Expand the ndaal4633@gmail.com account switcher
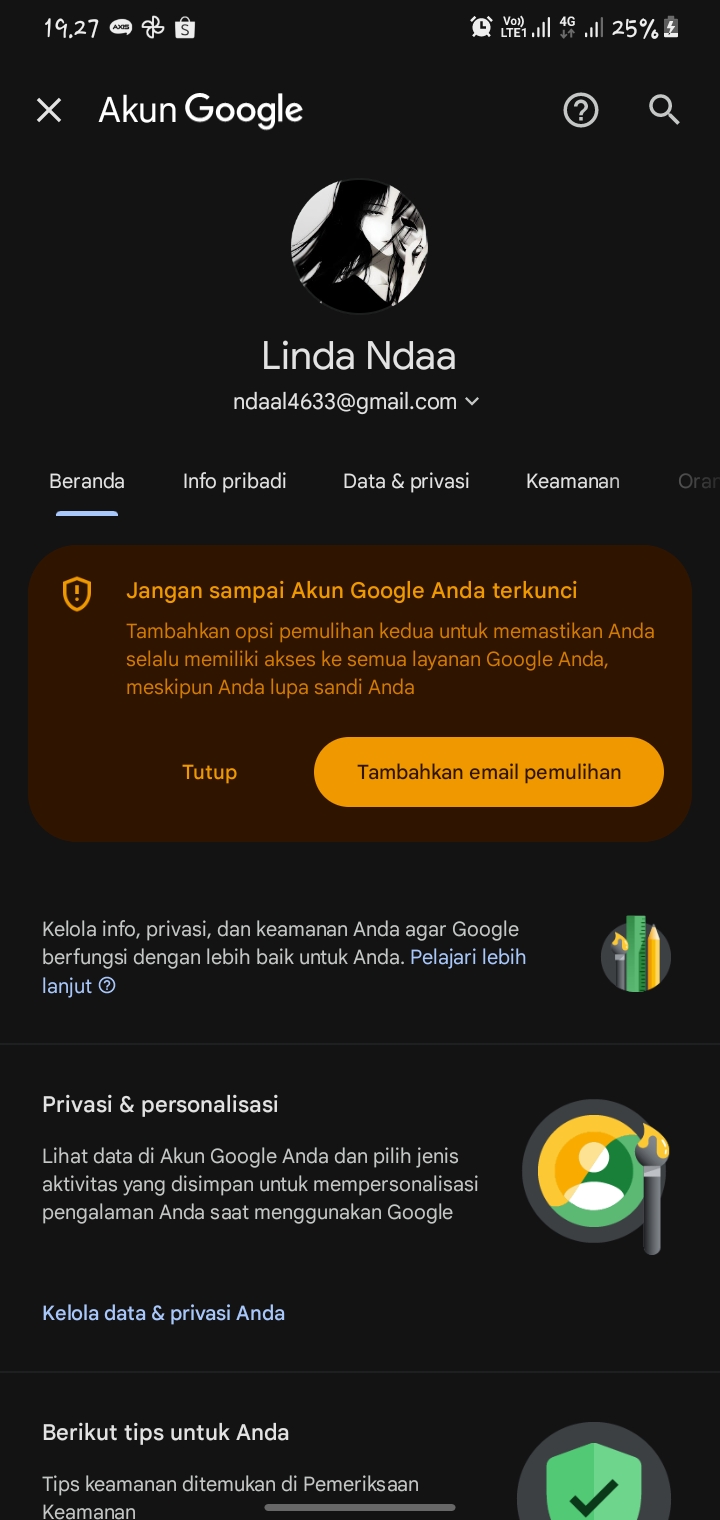This screenshot has height=1520, width=720. pyautogui.click(x=357, y=401)
